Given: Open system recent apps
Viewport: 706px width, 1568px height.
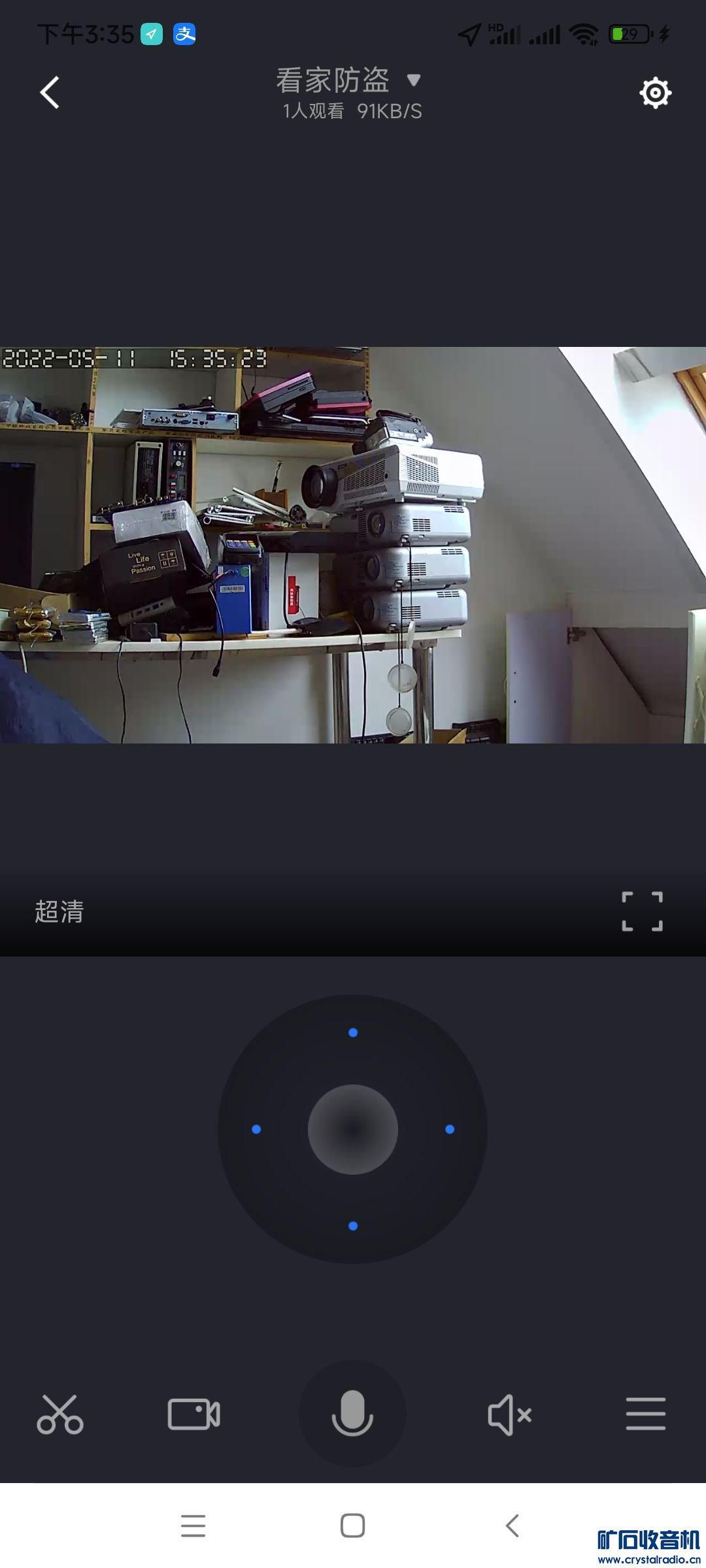Looking at the screenshot, I should pos(193,1526).
